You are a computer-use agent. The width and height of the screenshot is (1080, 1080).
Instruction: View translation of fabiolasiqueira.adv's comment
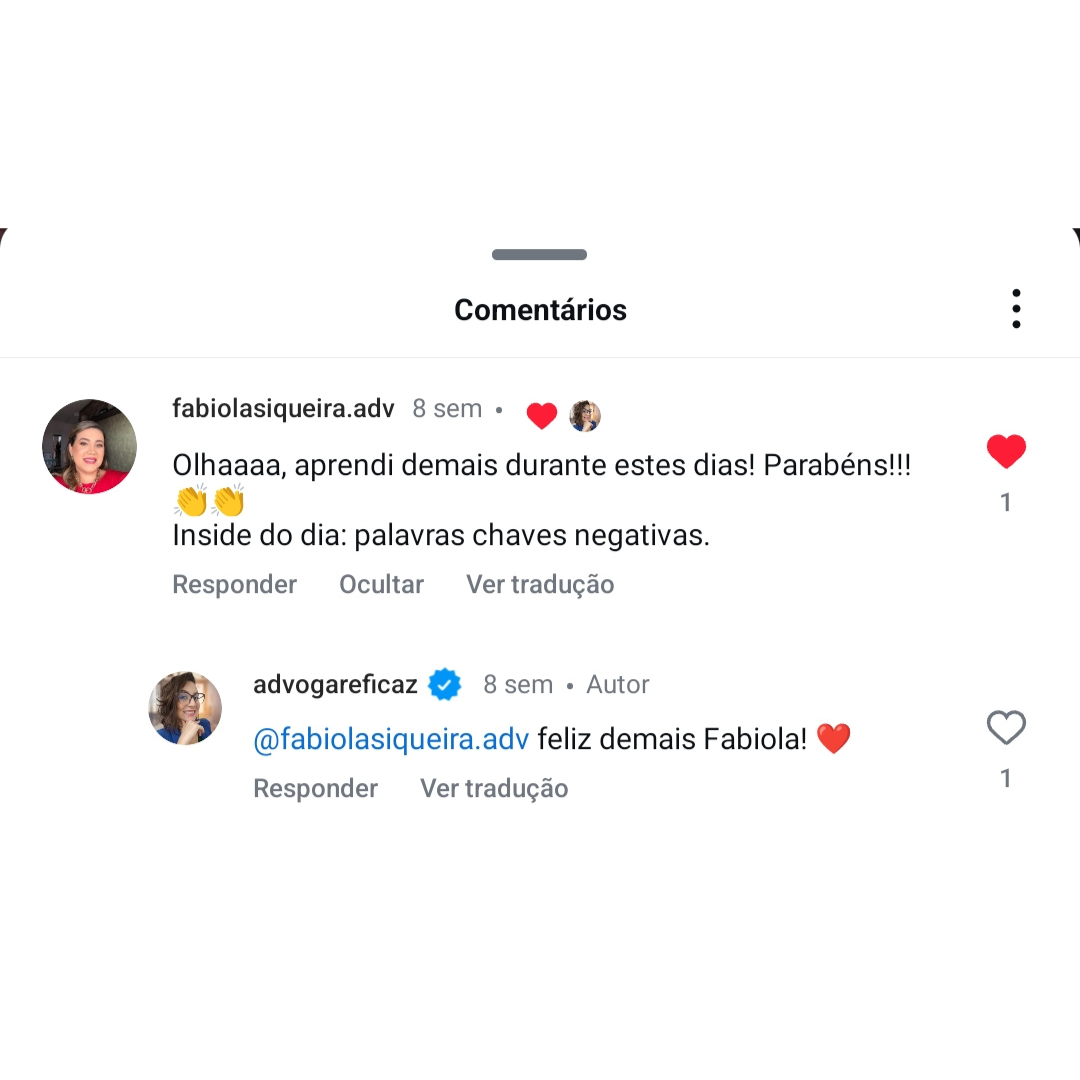[x=540, y=584]
